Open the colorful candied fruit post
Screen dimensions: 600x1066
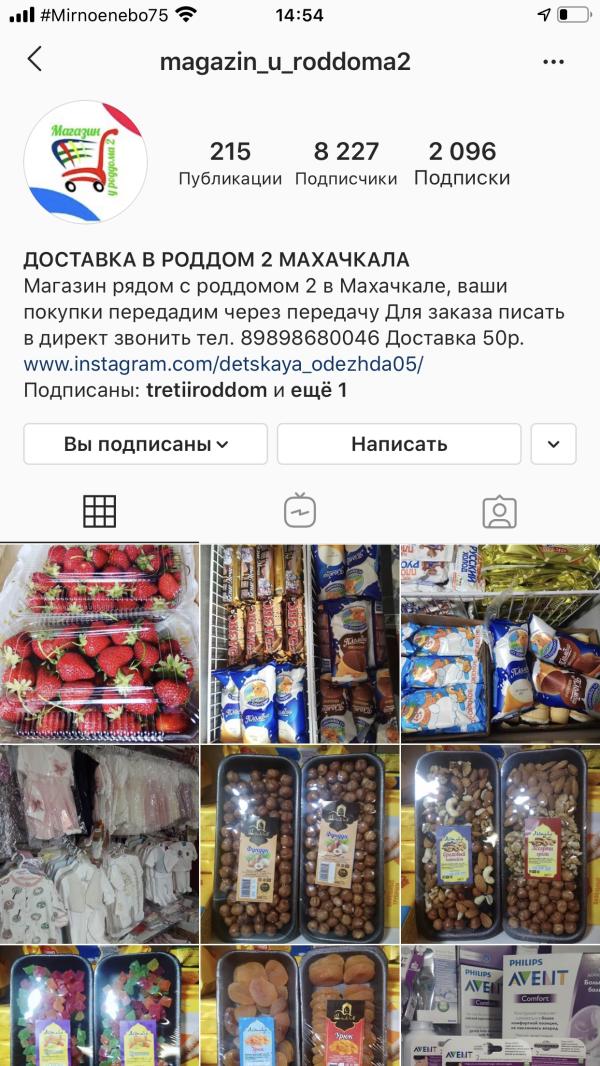[x=99, y=1006]
